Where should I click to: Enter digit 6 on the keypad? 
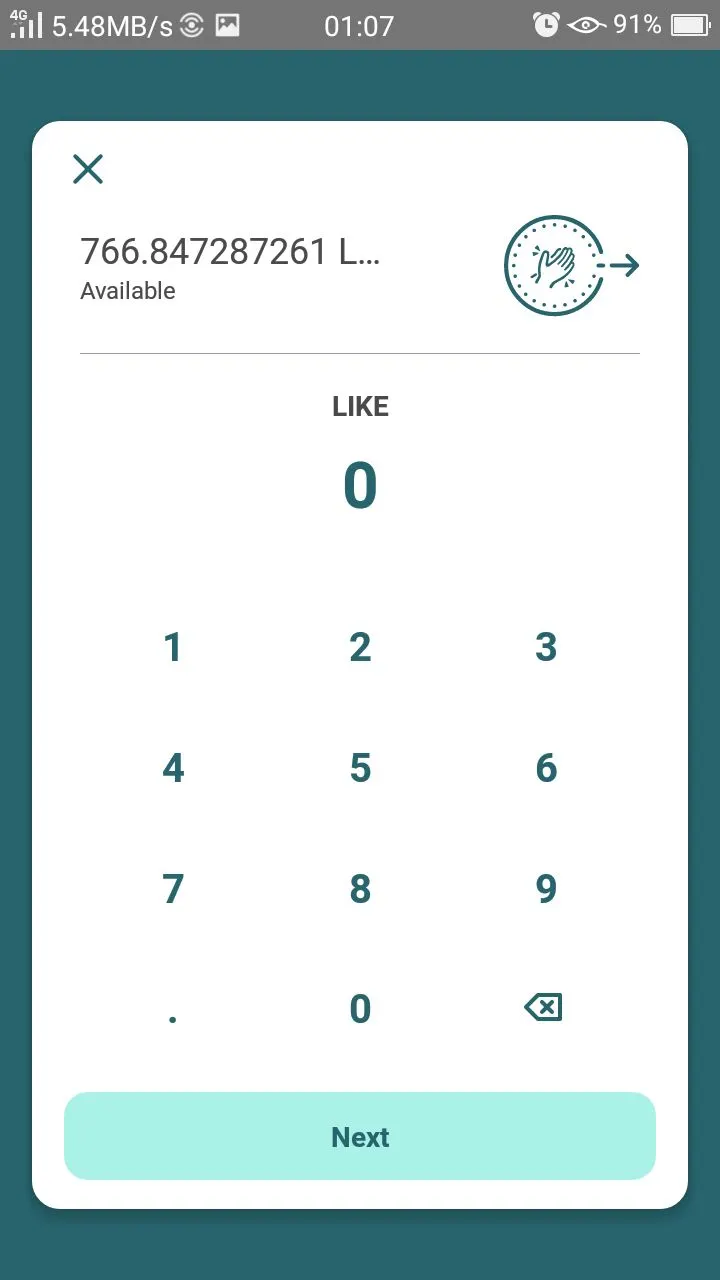tap(545, 768)
